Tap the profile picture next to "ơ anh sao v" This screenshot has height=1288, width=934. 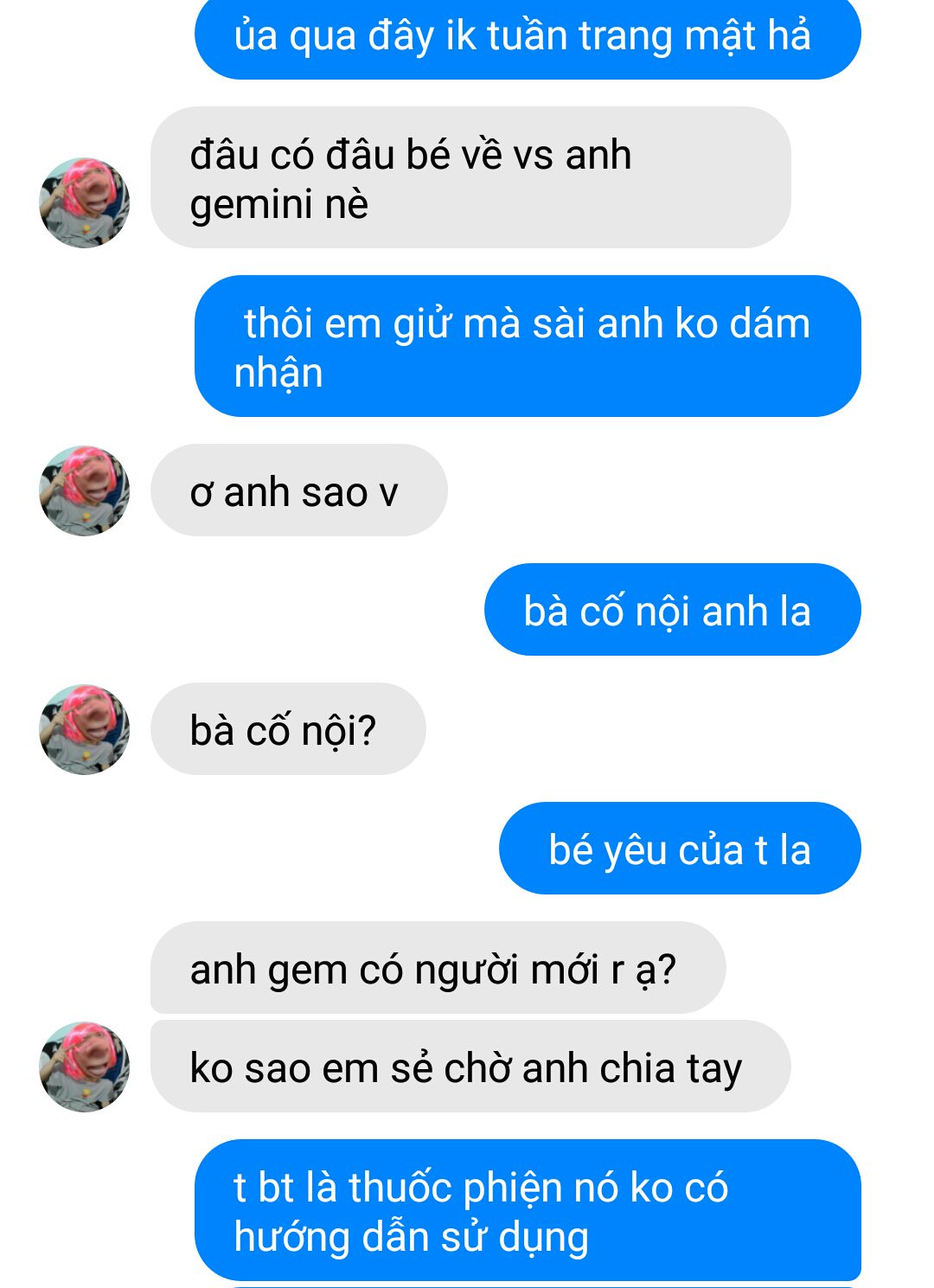pyautogui.click(x=84, y=491)
